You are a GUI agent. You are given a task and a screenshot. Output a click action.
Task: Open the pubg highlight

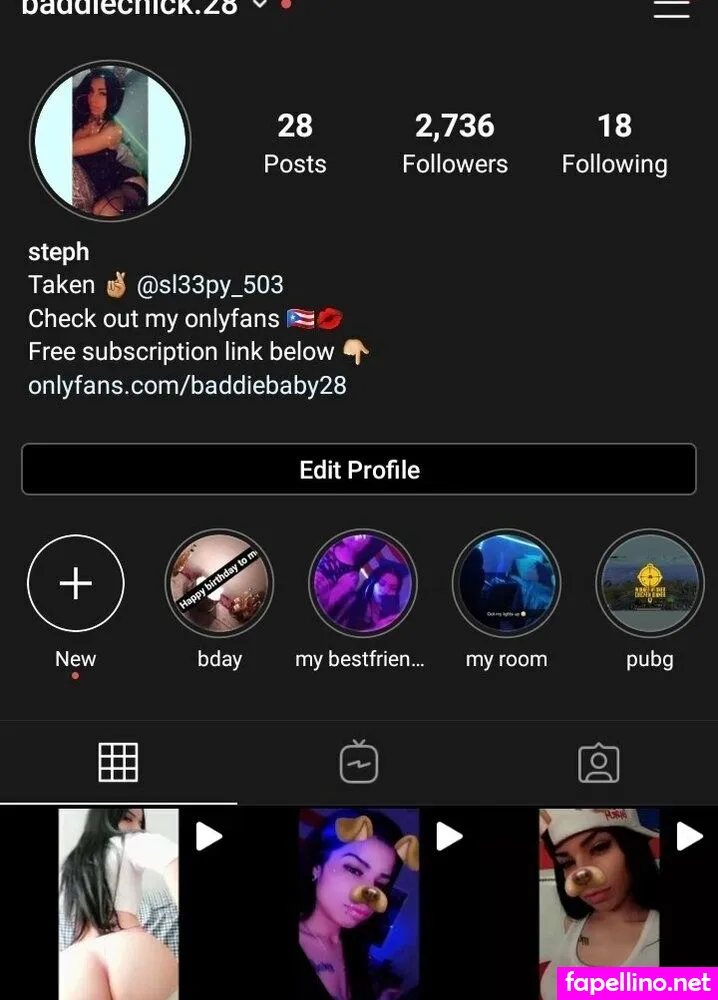coord(650,583)
